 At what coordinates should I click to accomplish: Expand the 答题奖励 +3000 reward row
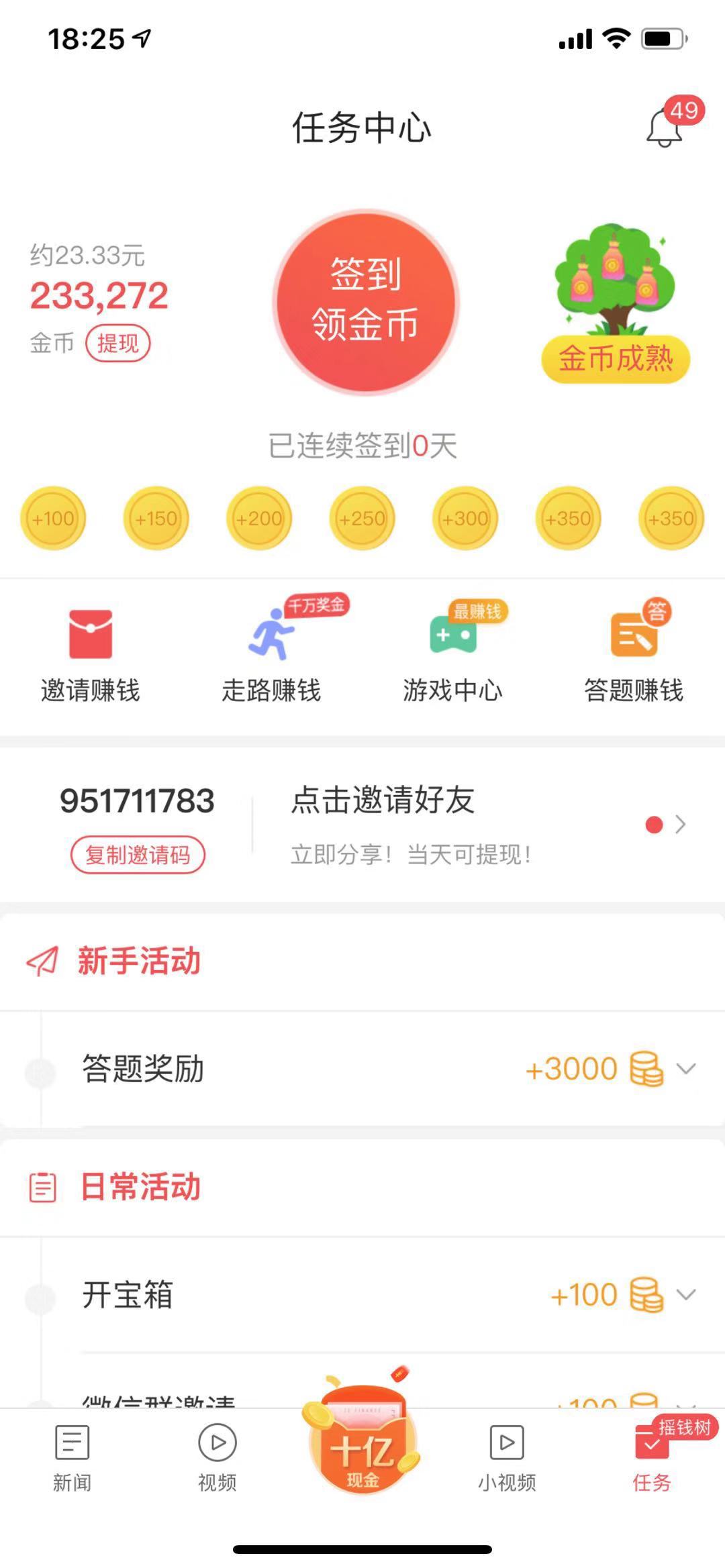(x=684, y=1067)
